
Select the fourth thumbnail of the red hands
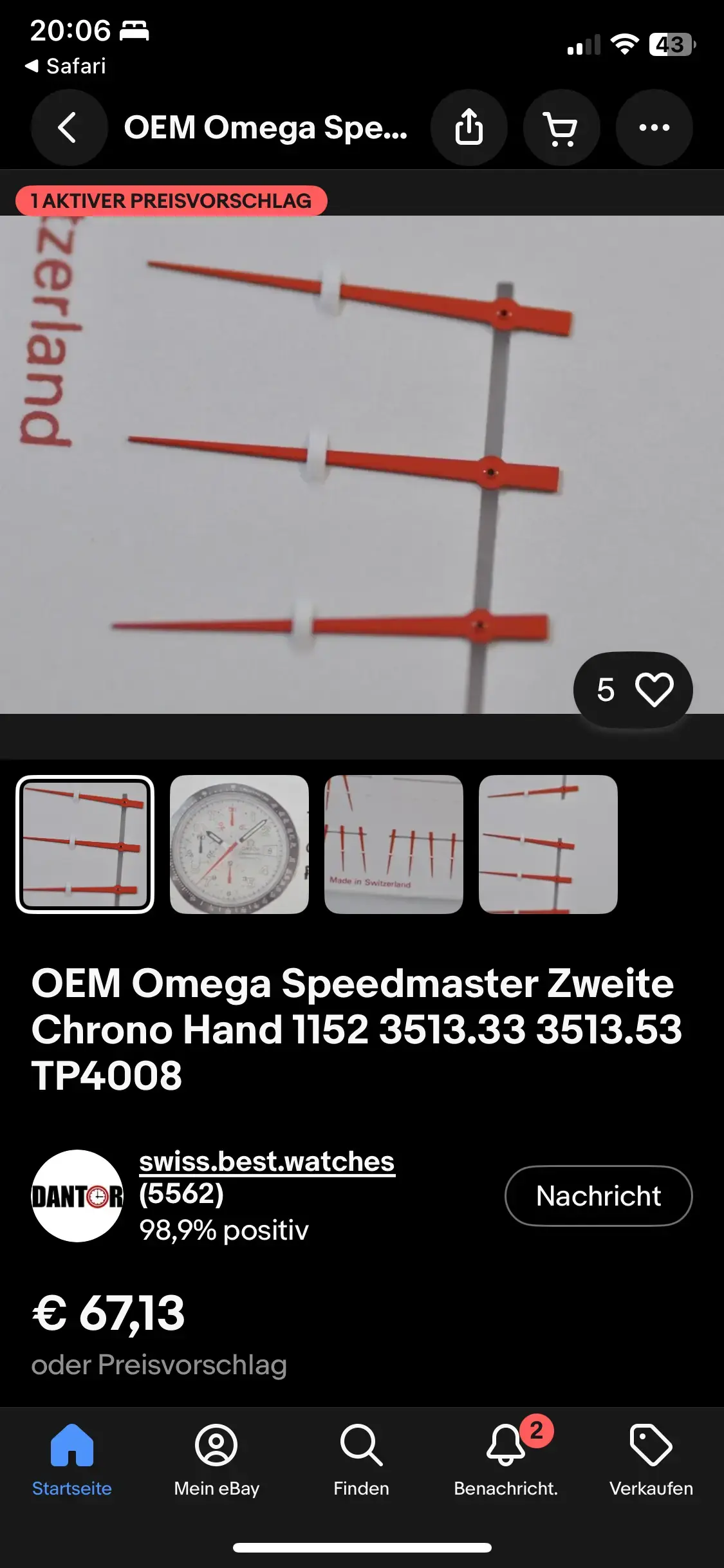click(548, 844)
